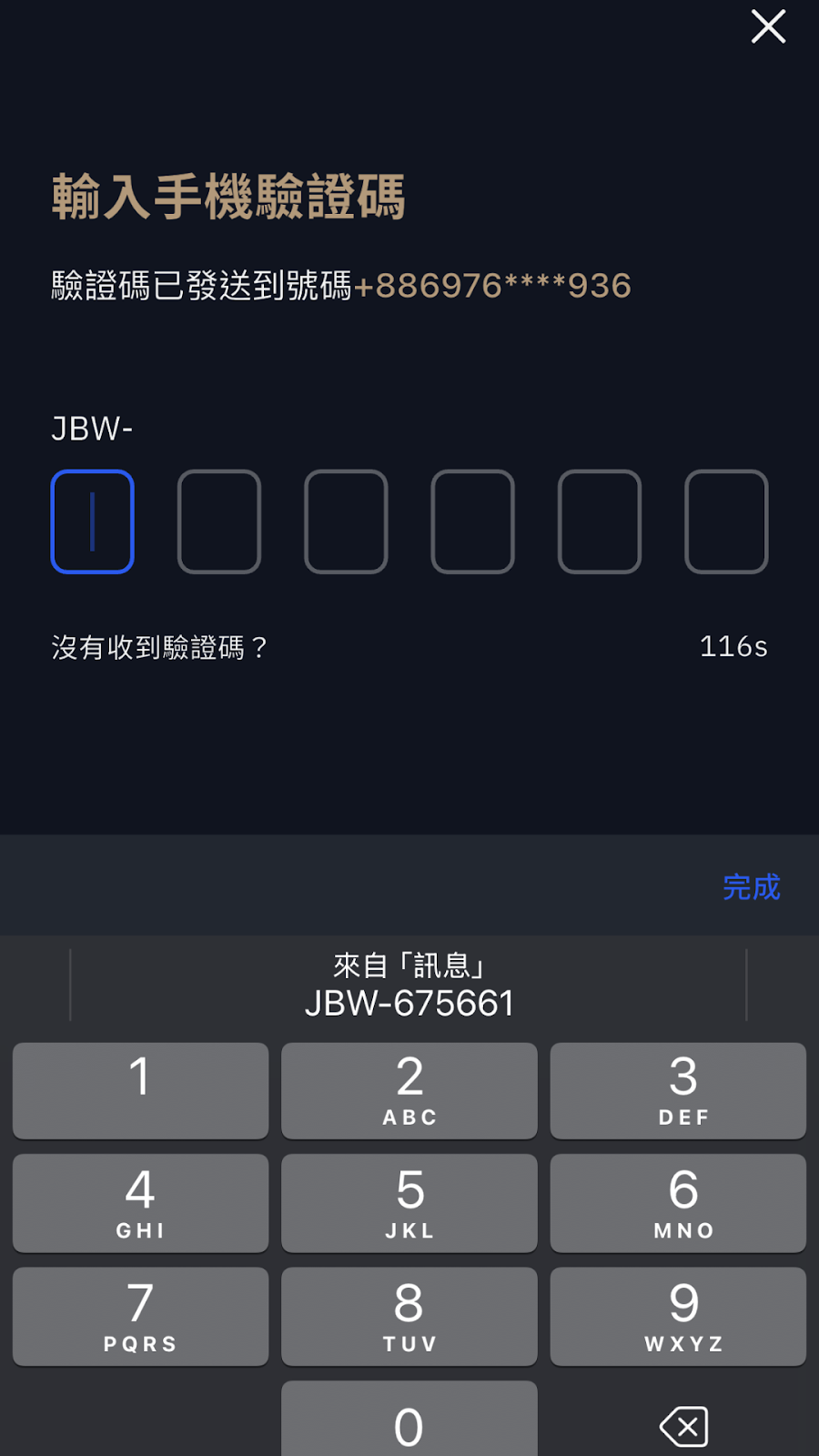Autofill code JBW-675661 from Messages
Screen dimensions: 819x1456
[409, 986]
